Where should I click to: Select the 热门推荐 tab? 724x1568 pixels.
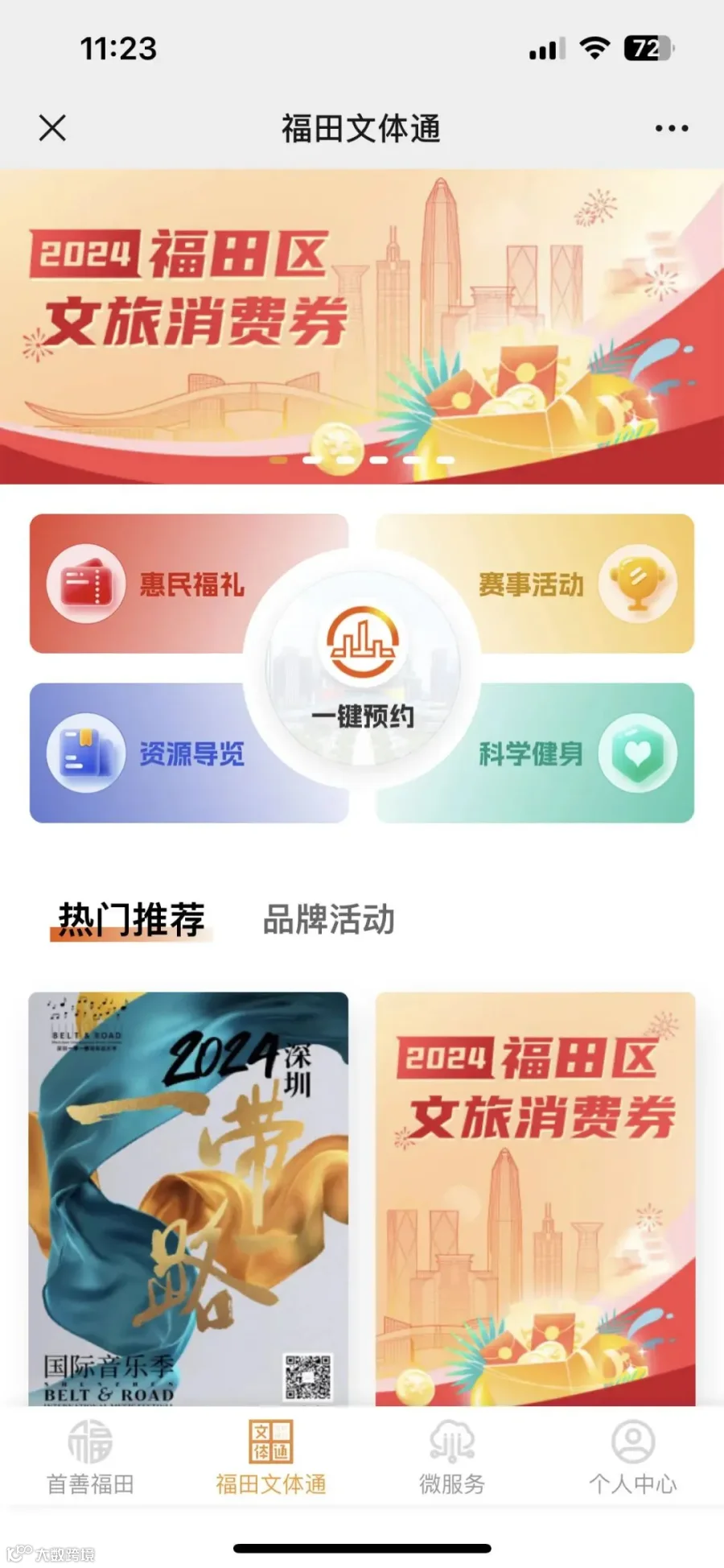click(x=131, y=919)
